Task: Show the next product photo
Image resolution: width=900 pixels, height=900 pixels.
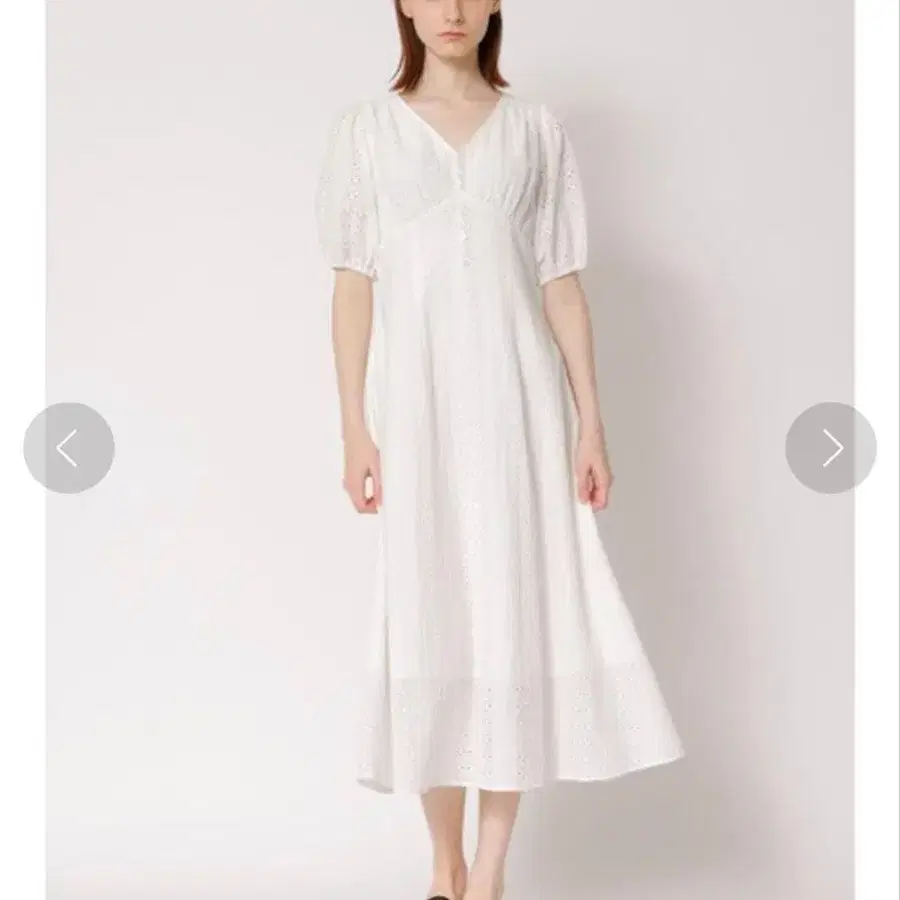Action: [831, 448]
